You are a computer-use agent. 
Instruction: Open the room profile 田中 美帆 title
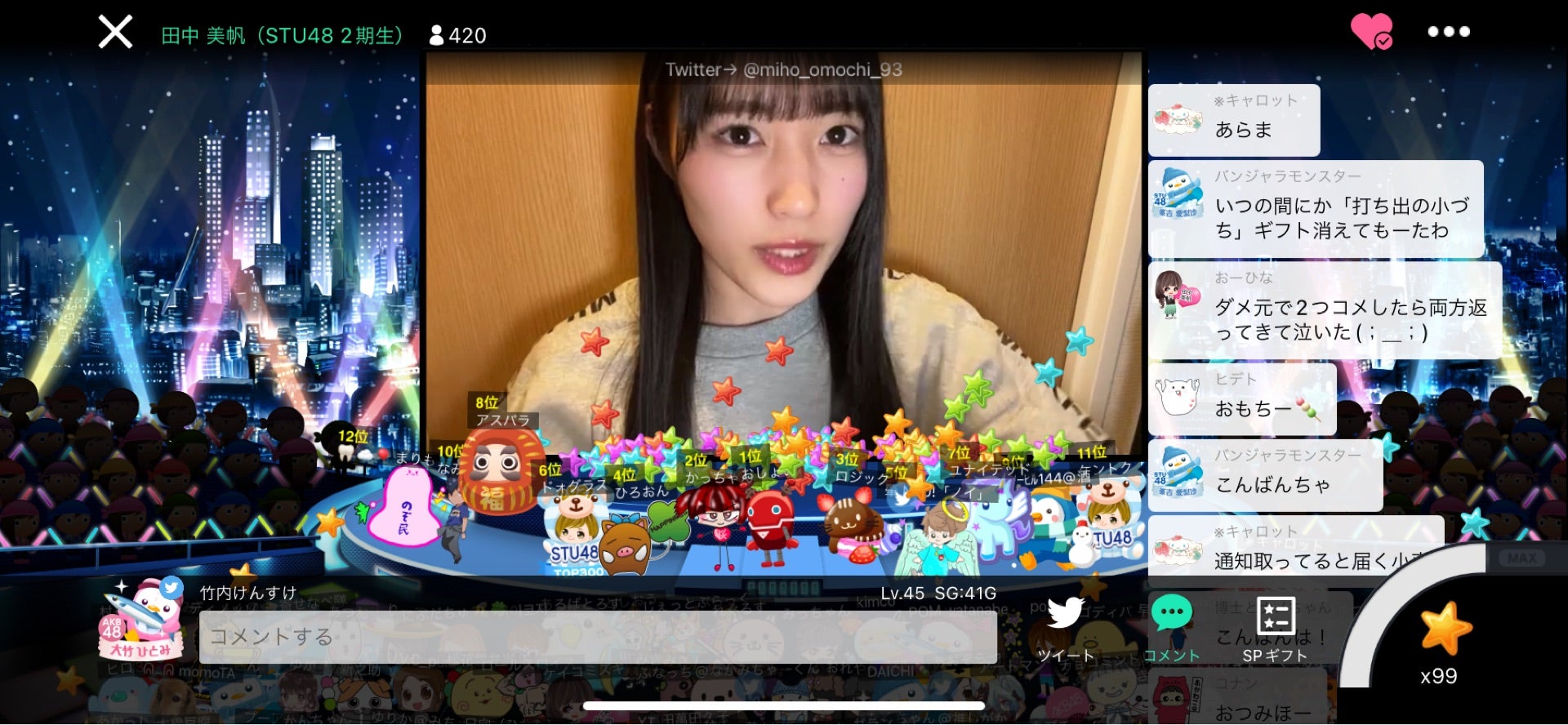coord(282,35)
